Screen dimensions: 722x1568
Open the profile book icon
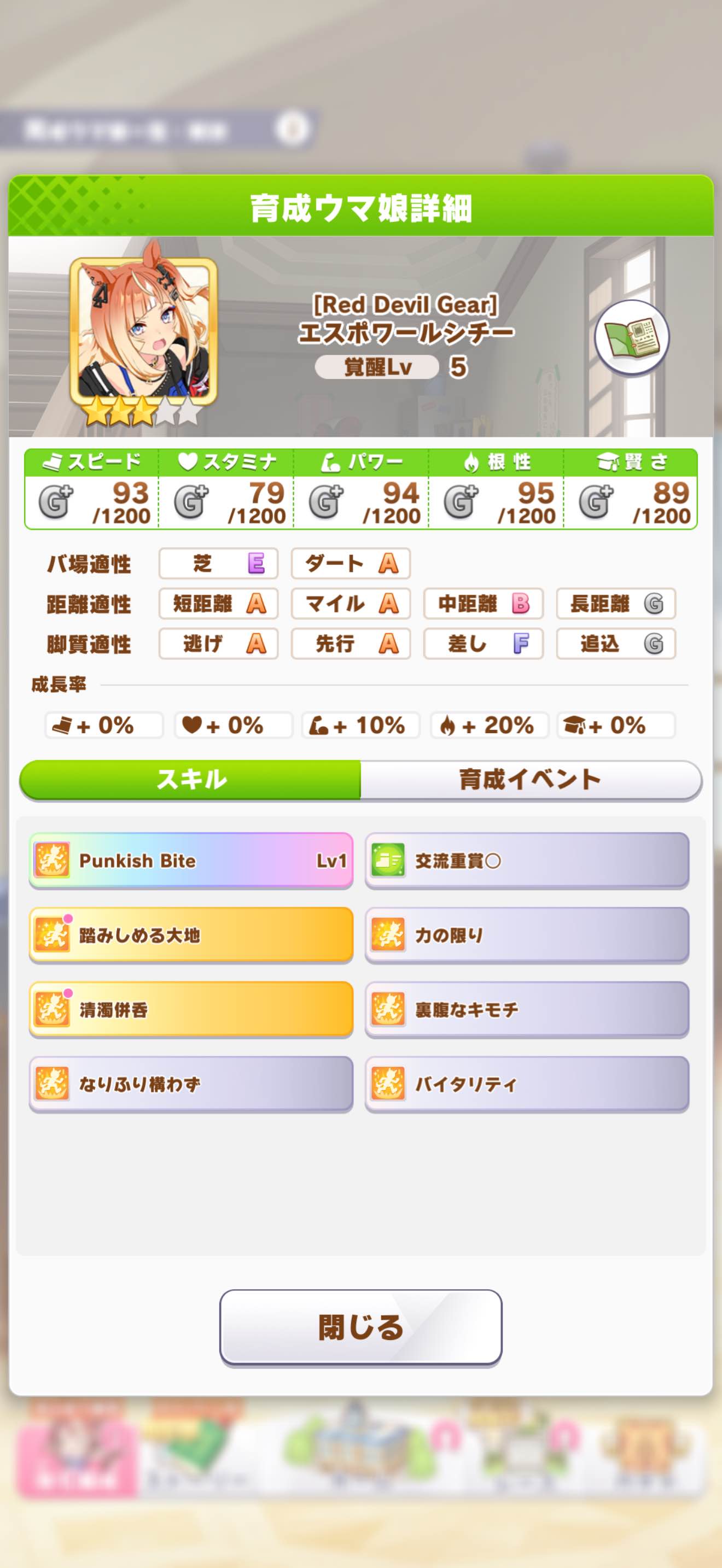click(631, 337)
